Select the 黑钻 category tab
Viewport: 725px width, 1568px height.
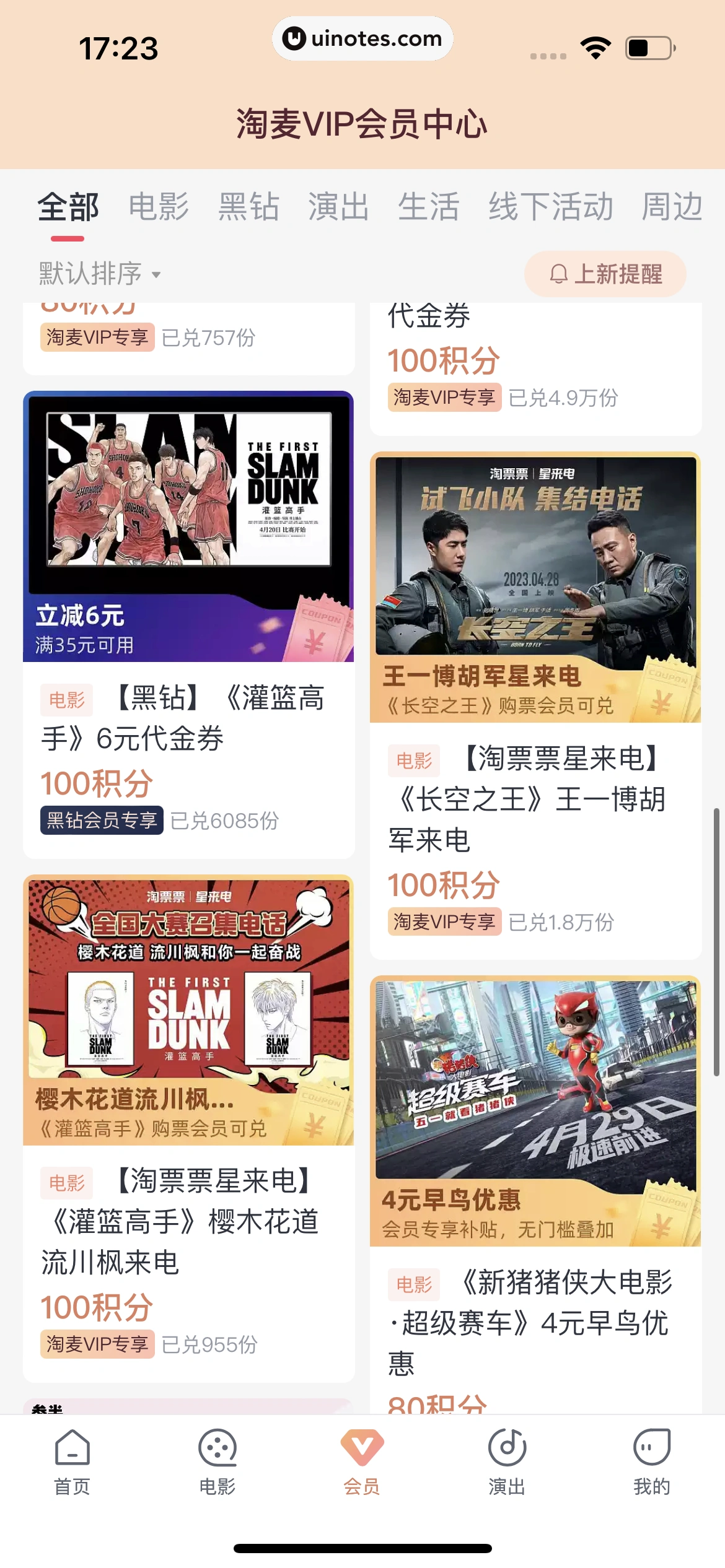coord(248,207)
